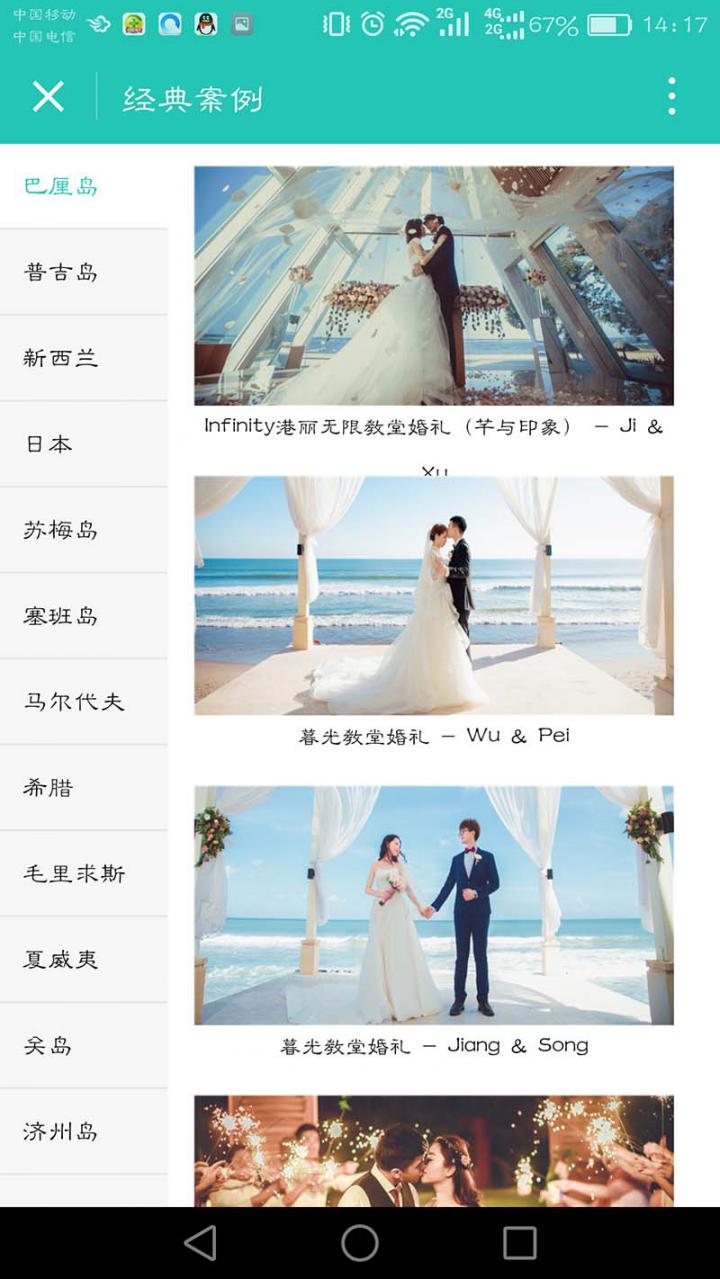Open the Infinity港丽无限教堂婚礼 case photo

(x=444, y=285)
